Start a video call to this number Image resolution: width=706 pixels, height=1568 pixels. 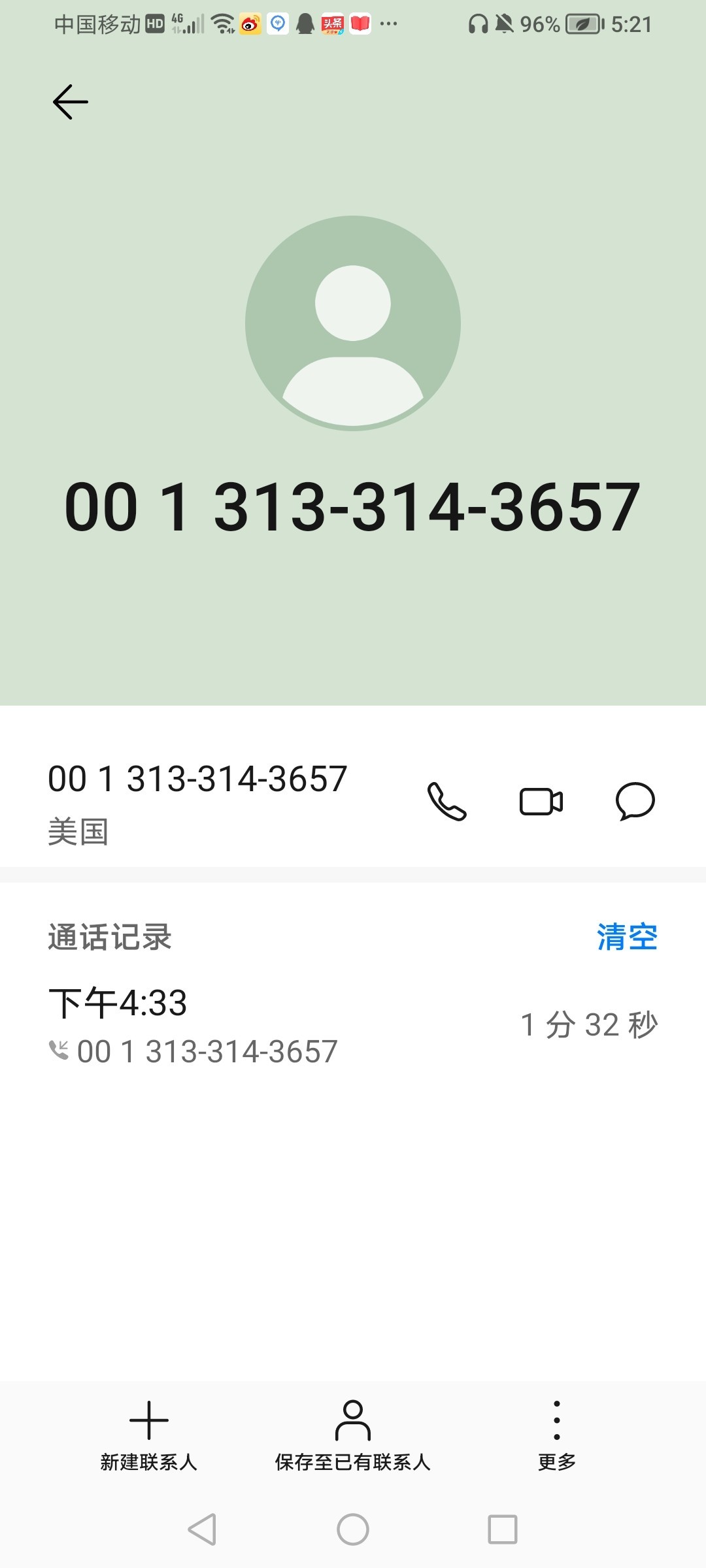tap(541, 802)
